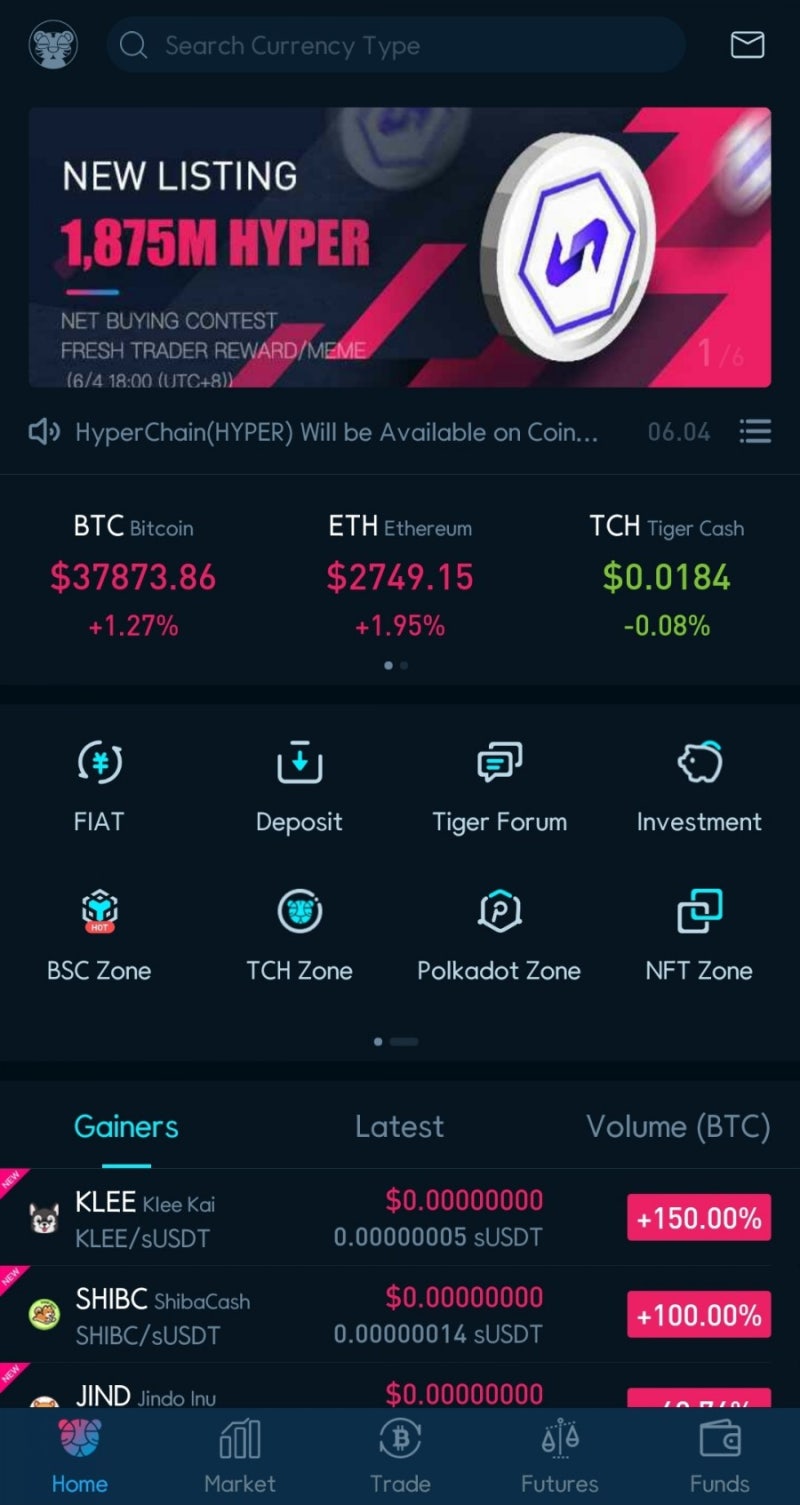
Task: Go to second page of ticker carousel
Action: 404,665
